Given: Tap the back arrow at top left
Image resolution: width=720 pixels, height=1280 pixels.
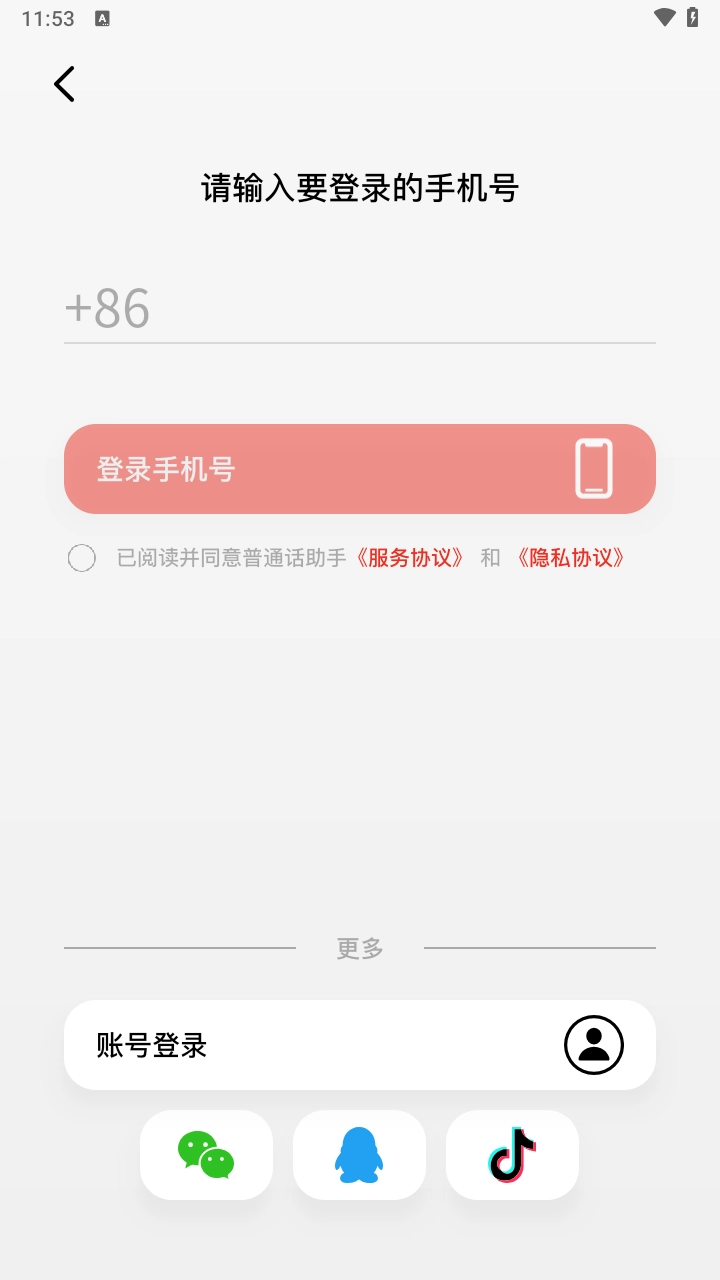Looking at the screenshot, I should (64, 84).
